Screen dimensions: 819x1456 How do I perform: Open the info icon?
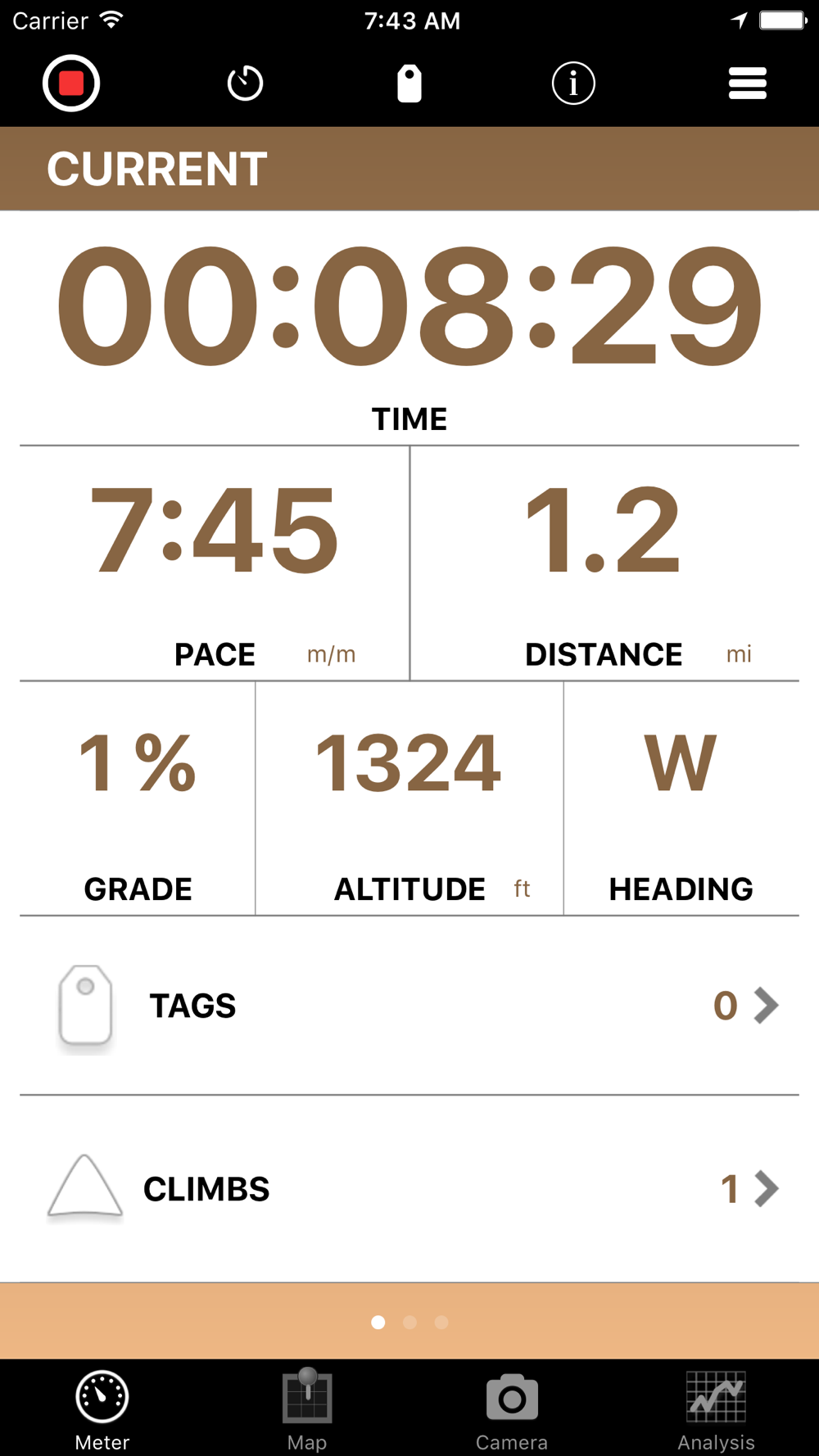(x=573, y=83)
